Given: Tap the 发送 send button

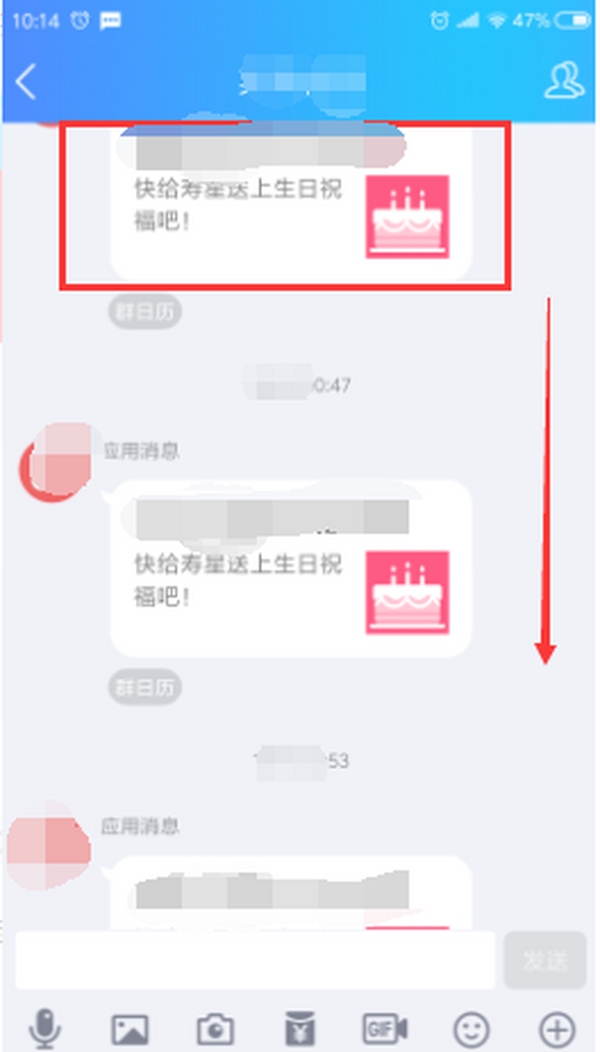Looking at the screenshot, I should (545, 960).
